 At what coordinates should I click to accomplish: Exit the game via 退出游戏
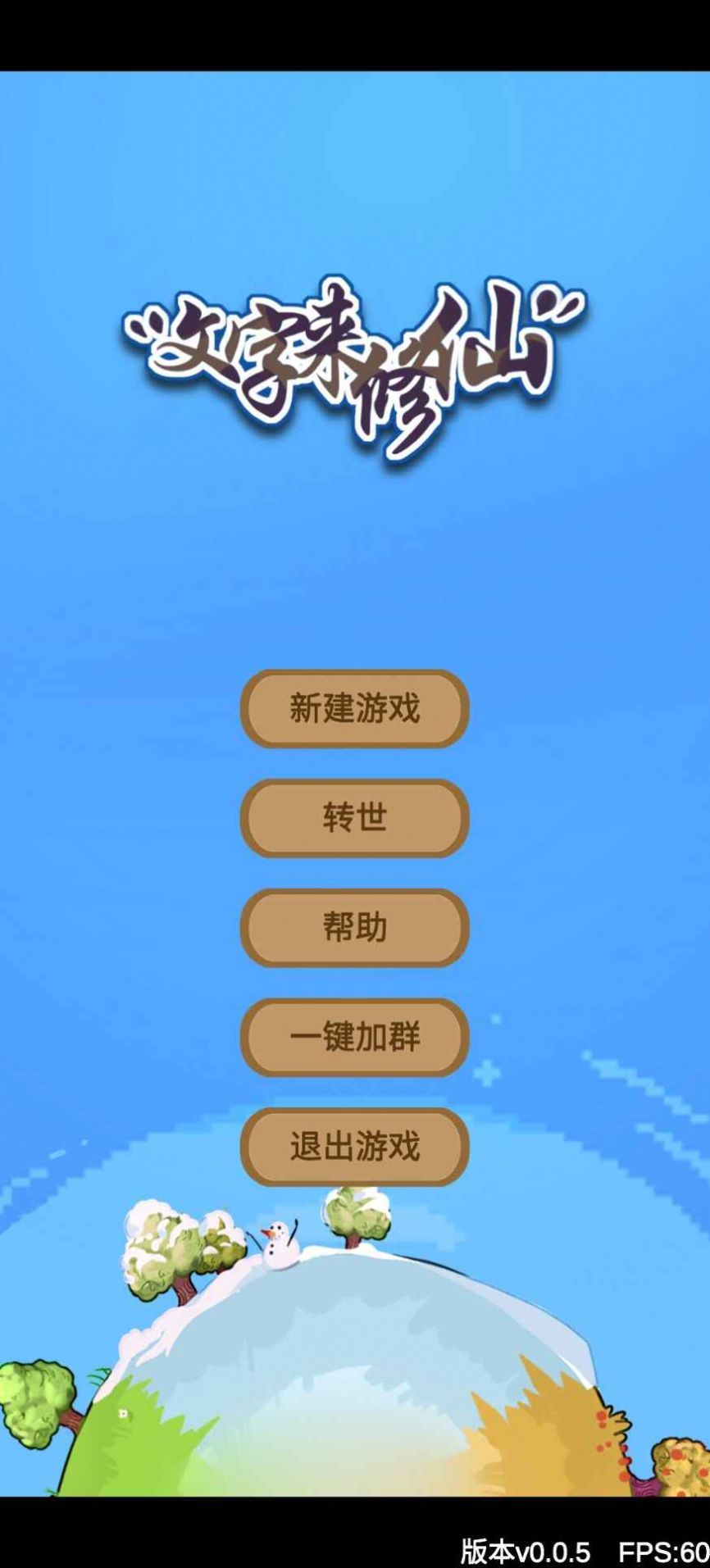pyautogui.click(x=354, y=1147)
